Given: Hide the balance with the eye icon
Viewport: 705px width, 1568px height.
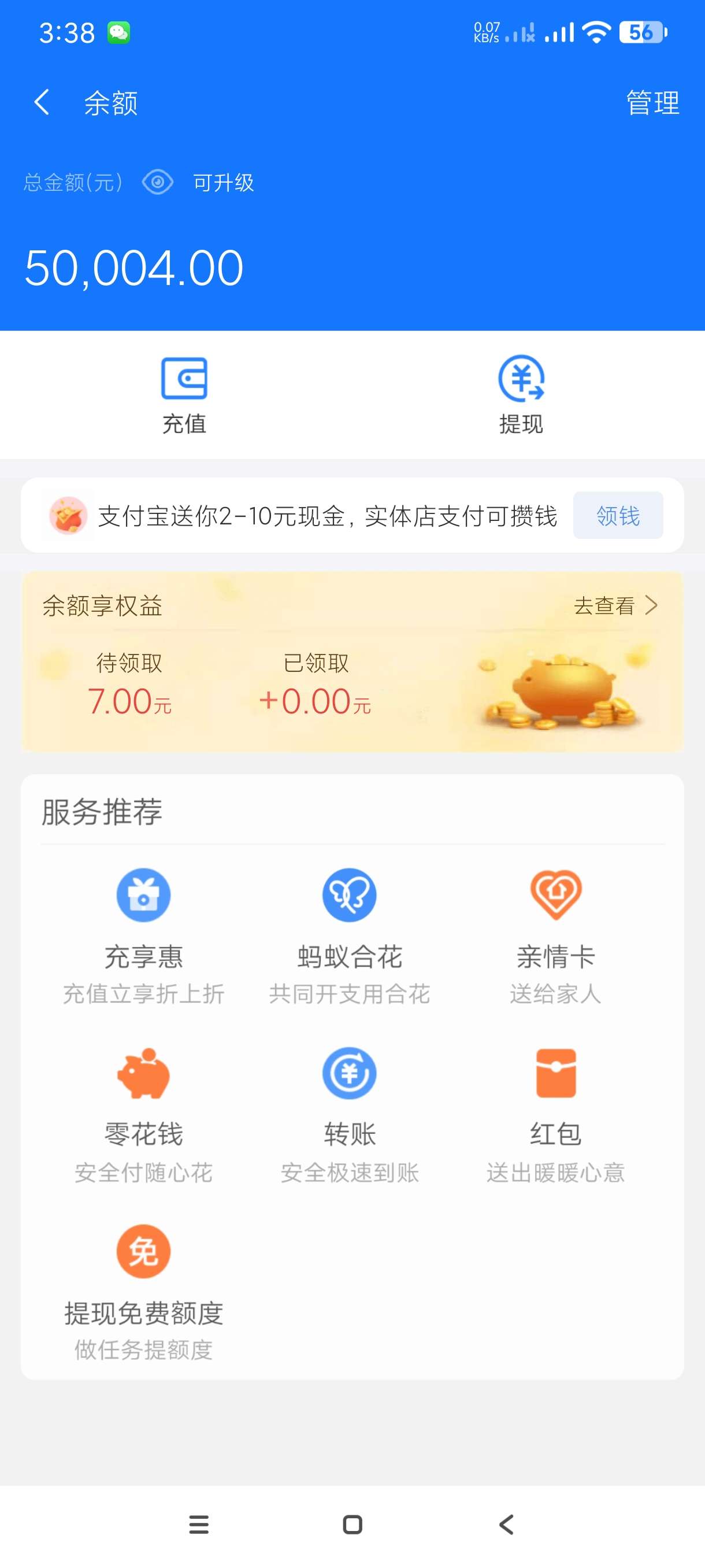Looking at the screenshot, I should pyautogui.click(x=158, y=182).
